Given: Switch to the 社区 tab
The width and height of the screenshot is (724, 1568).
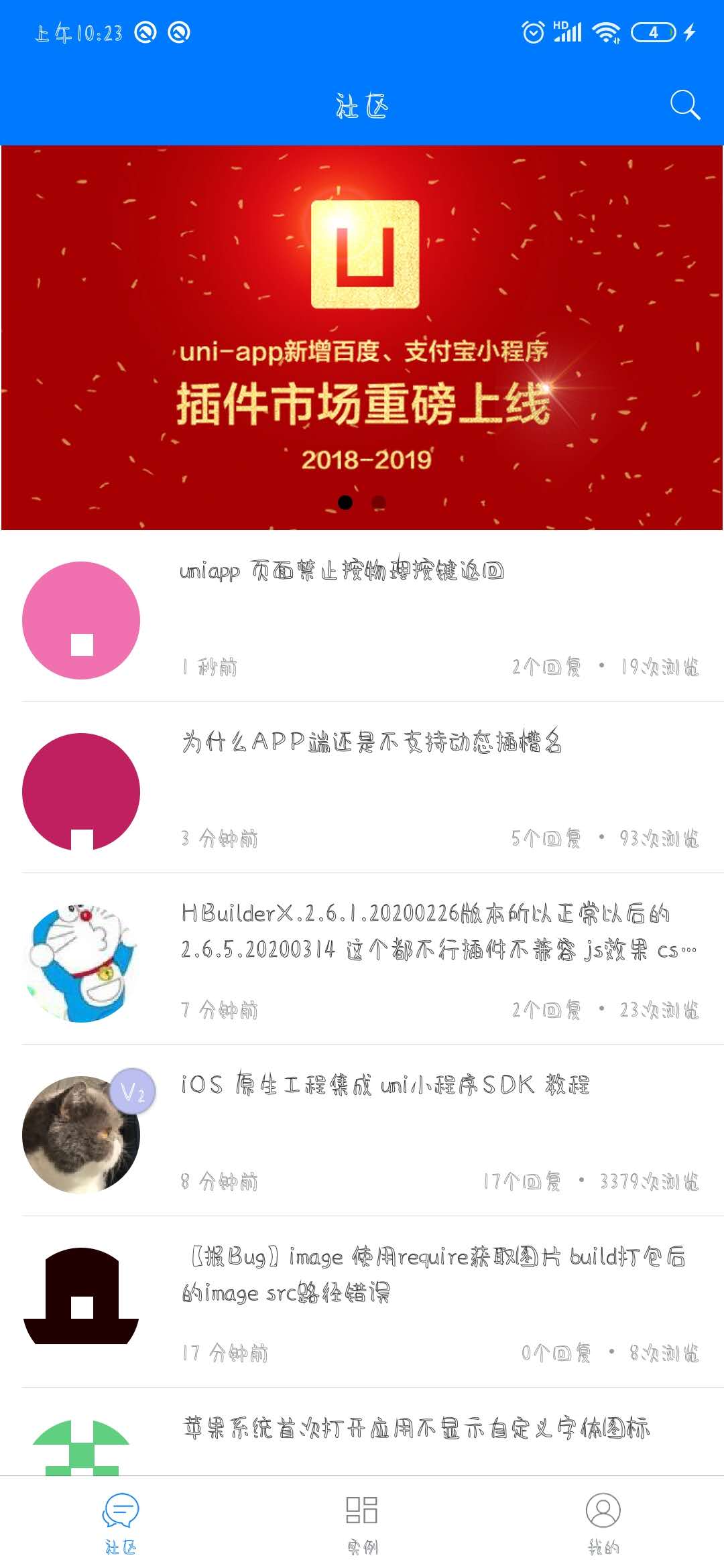Looking at the screenshot, I should [121, 1522].
